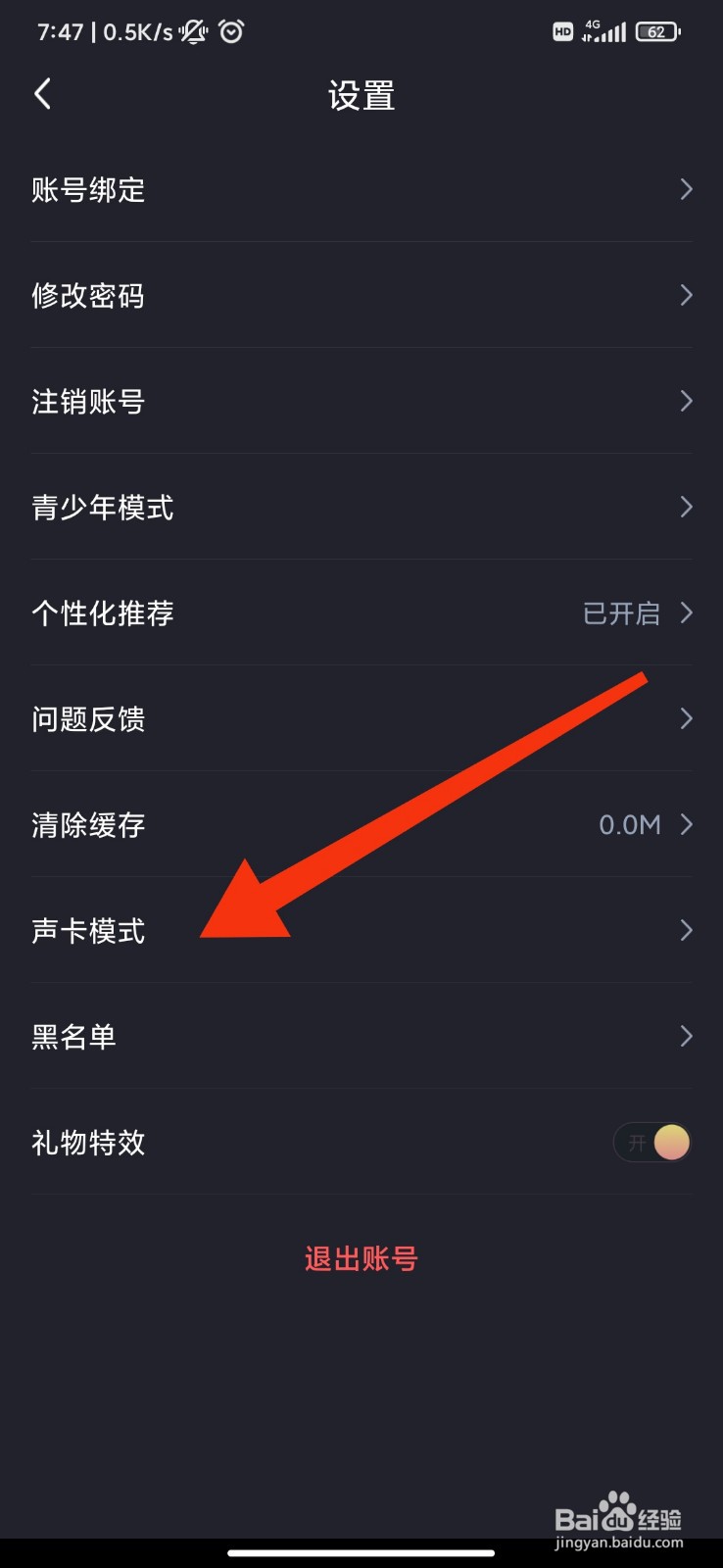The image size is (723, 1568).
Task: Expand the 黑名单 blacklist entry
Action: click(361, 1036)
